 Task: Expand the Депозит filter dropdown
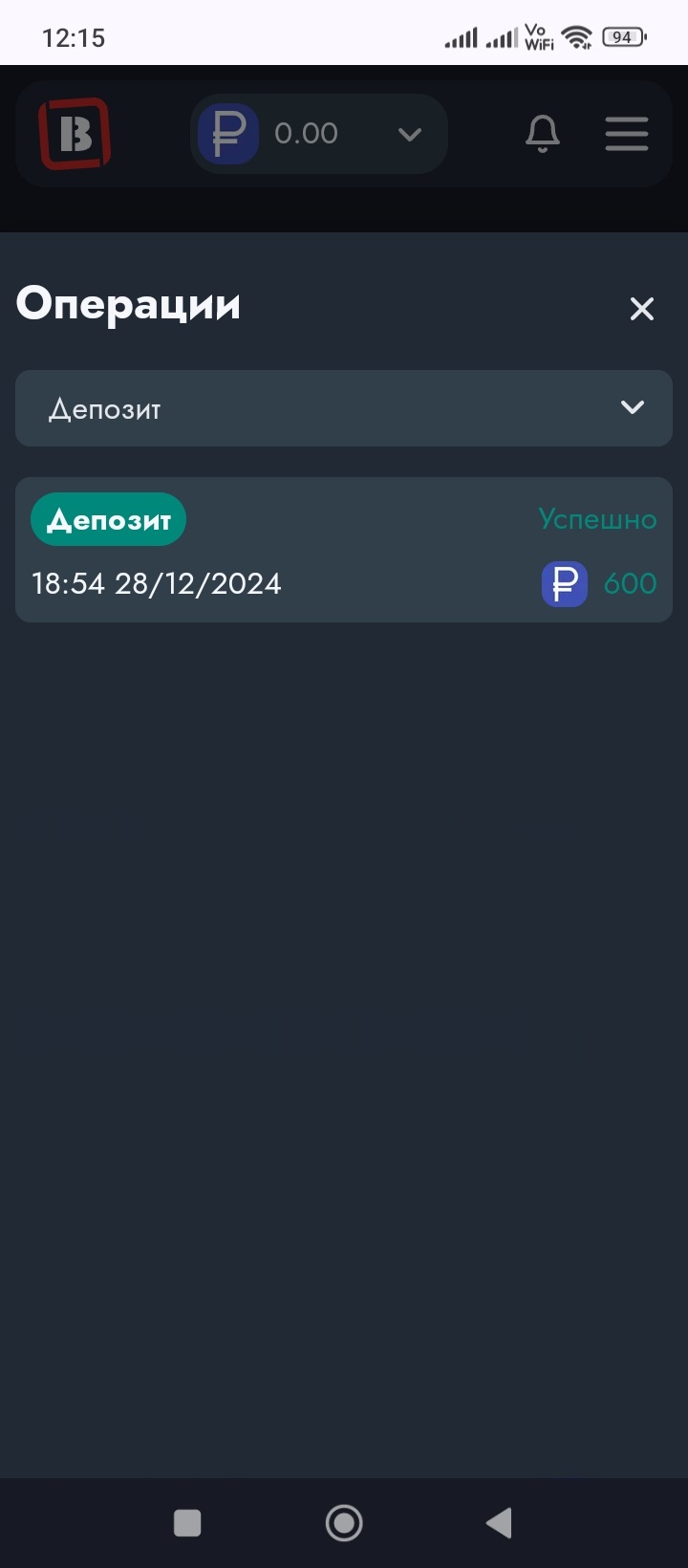click(x=344, y=408)
